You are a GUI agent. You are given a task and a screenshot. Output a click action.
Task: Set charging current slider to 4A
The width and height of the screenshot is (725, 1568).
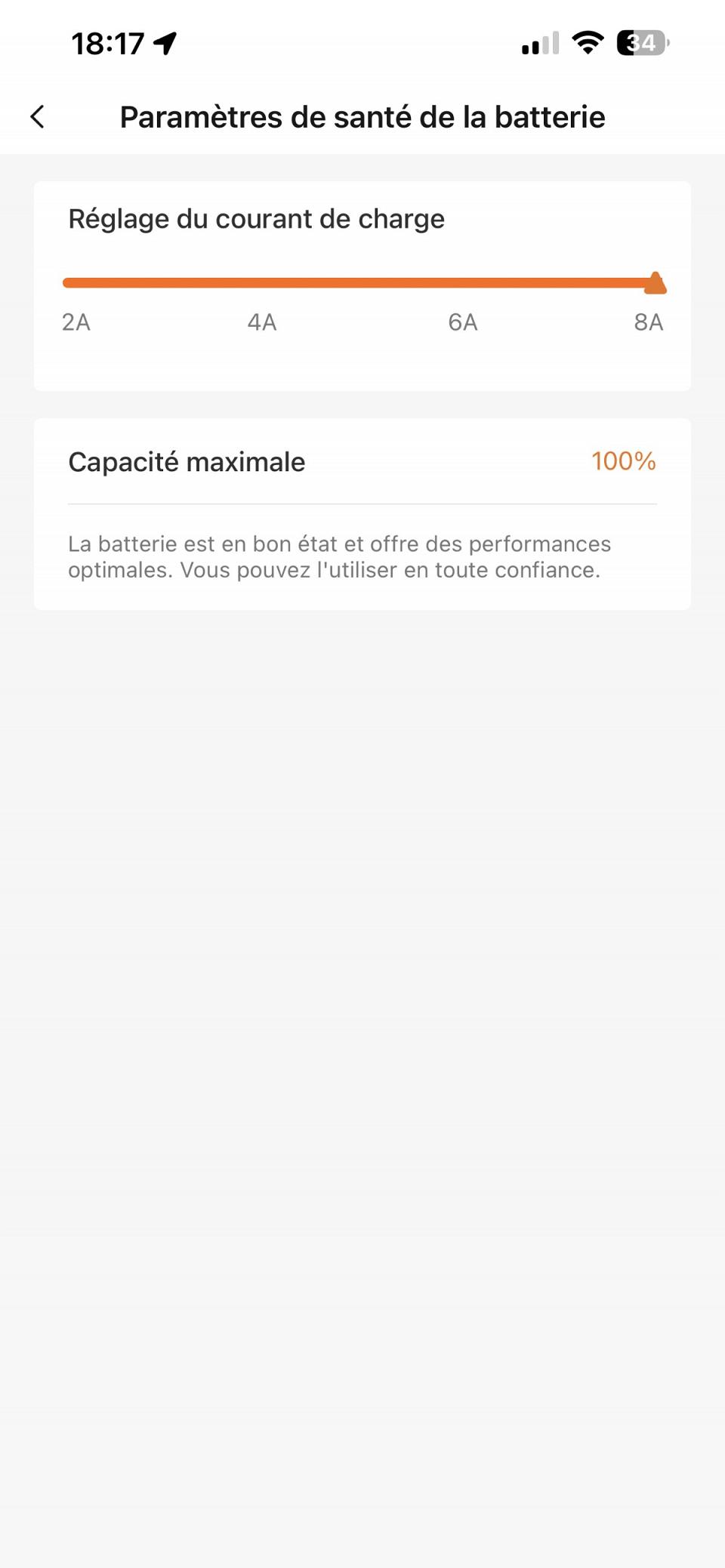(x=262, y=283)
